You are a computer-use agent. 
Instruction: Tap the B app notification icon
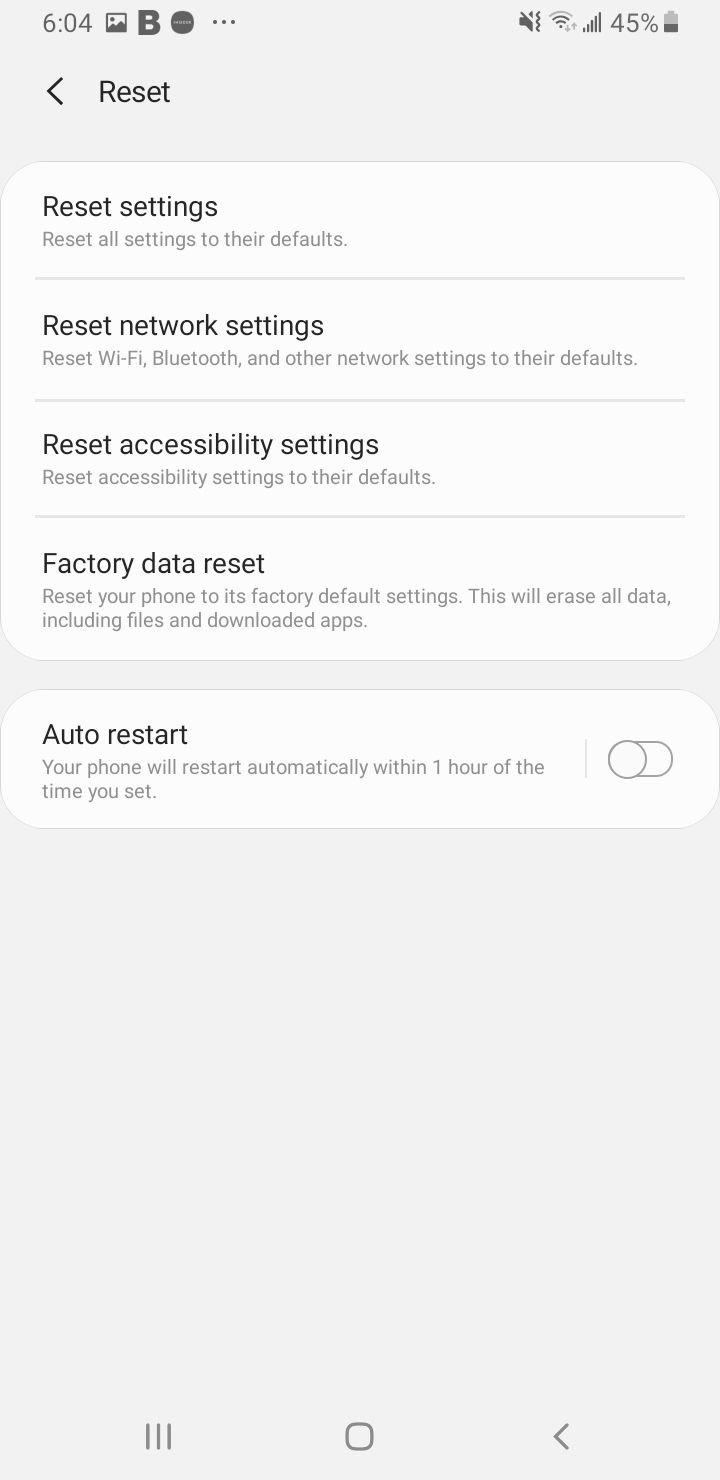tap(148, 22)
